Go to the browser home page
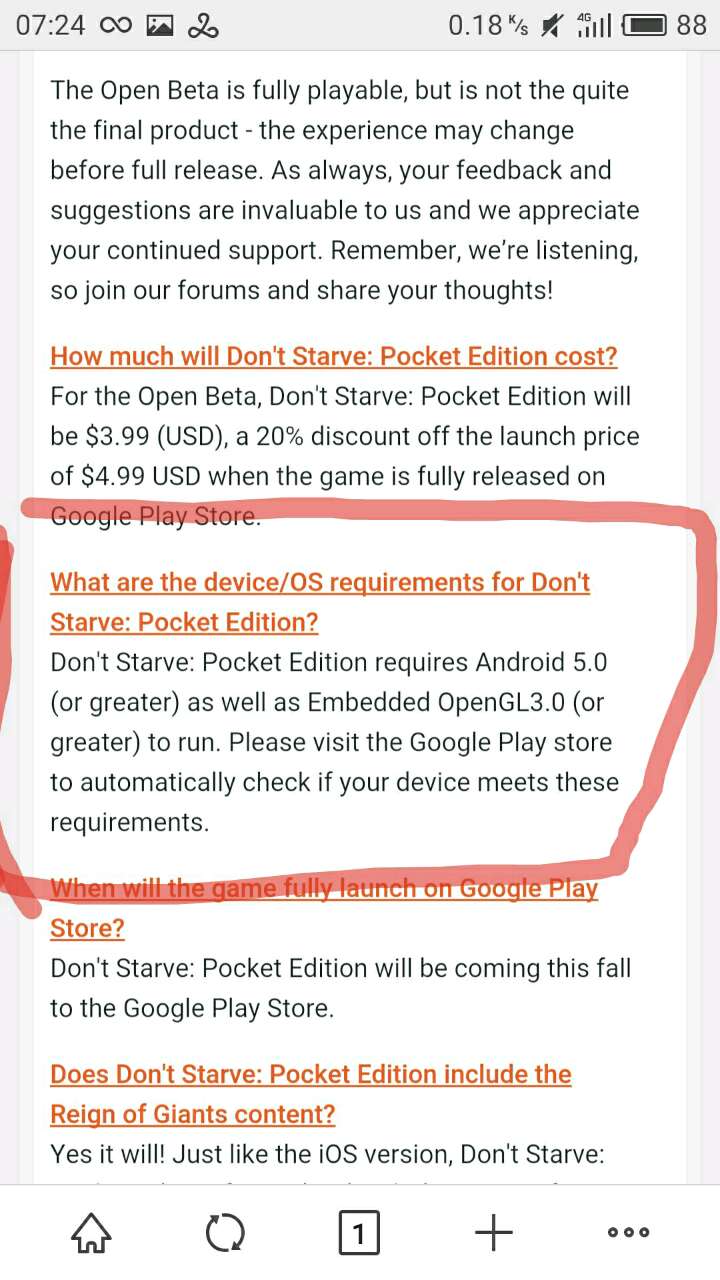Viewport: 720px width, 1280px height. 90,1233
